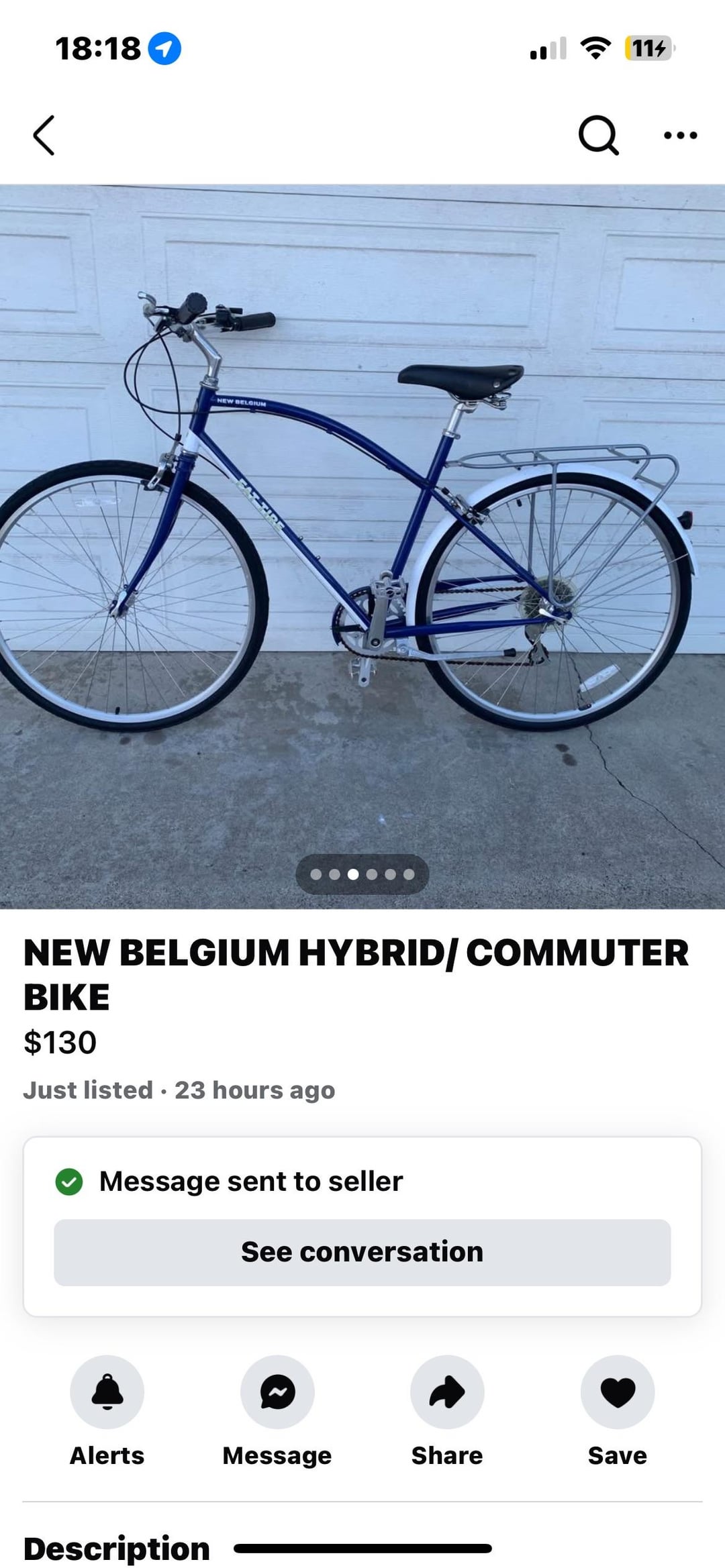
Task: Message the seller via Messenger
Action: click(x=277, y=1392)
